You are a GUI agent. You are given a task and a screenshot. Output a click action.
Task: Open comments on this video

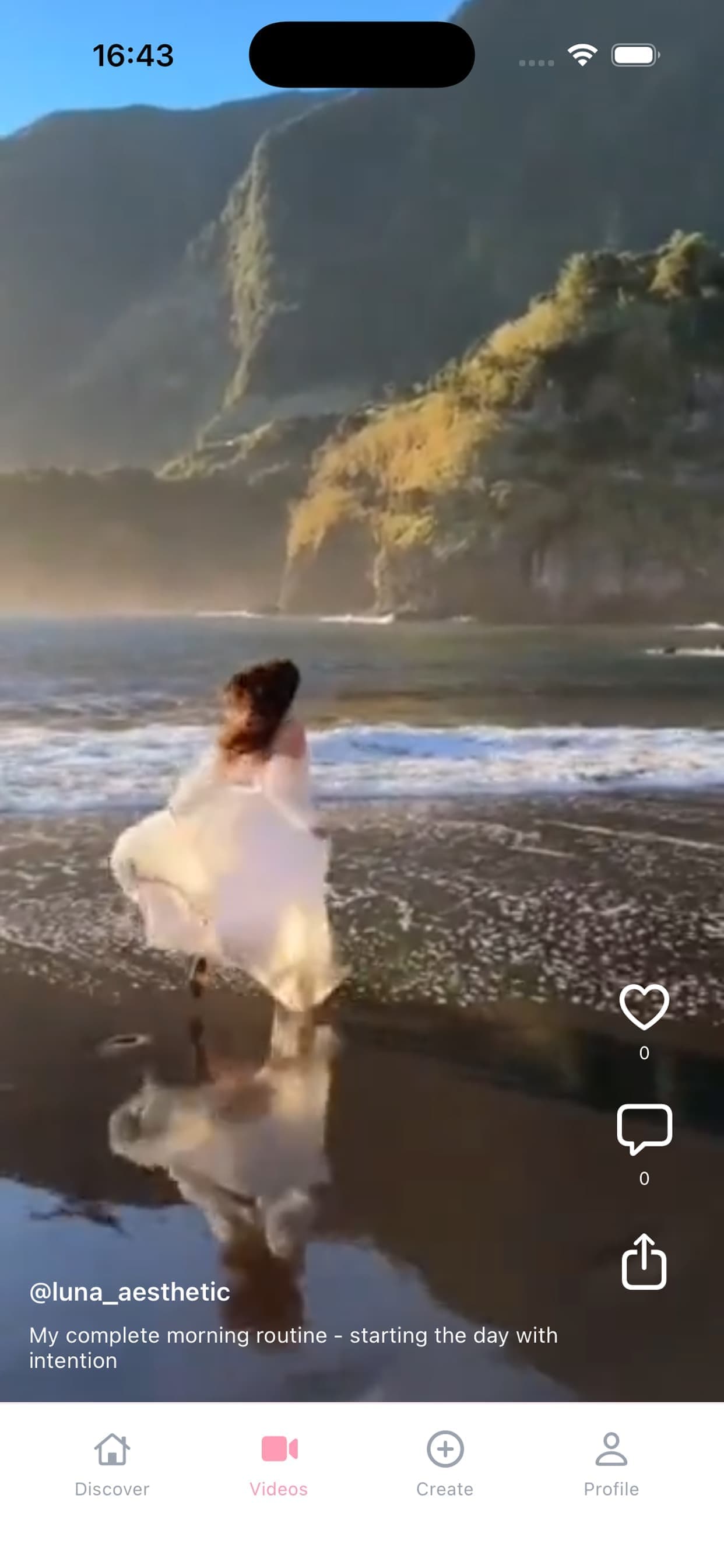tap(644, 1129)
